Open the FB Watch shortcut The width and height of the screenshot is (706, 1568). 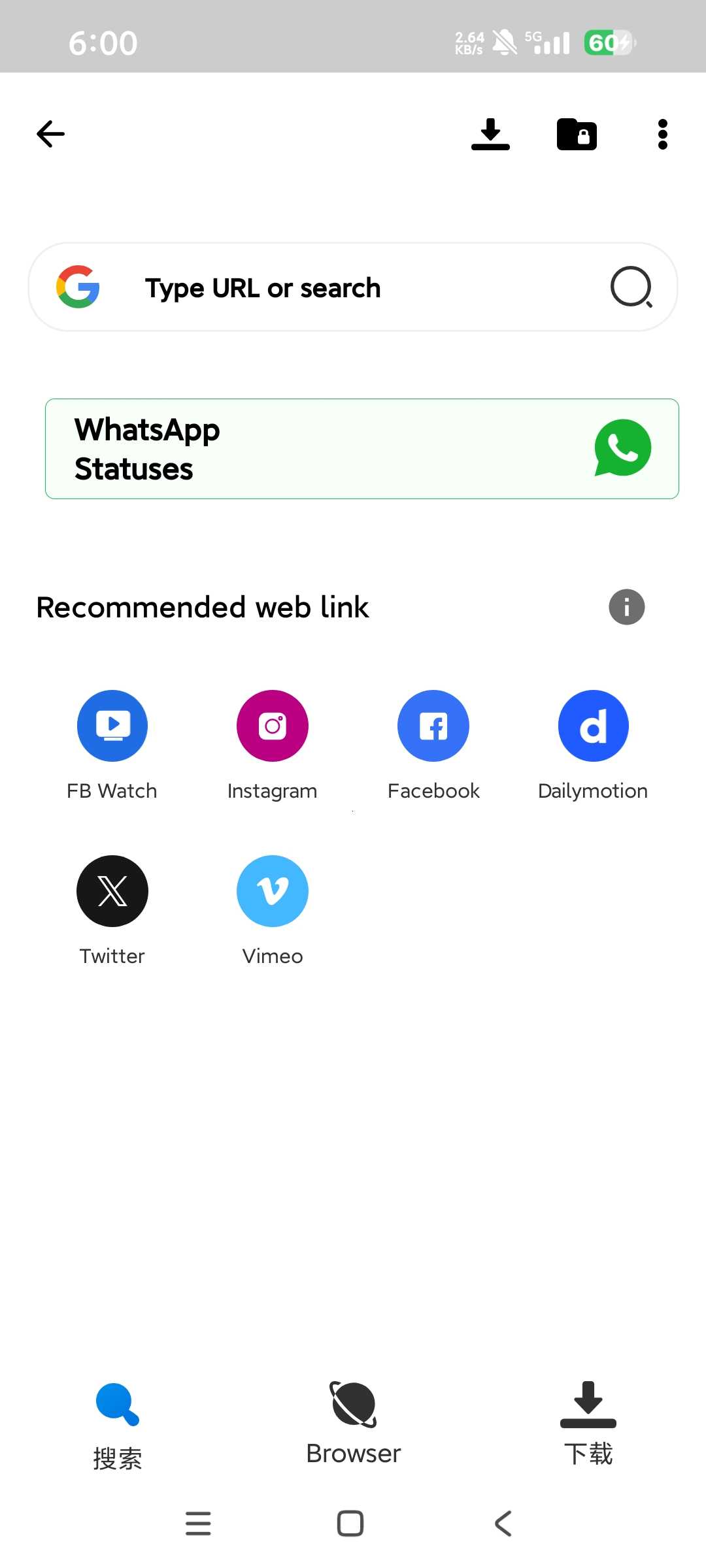tap(112, 726)
